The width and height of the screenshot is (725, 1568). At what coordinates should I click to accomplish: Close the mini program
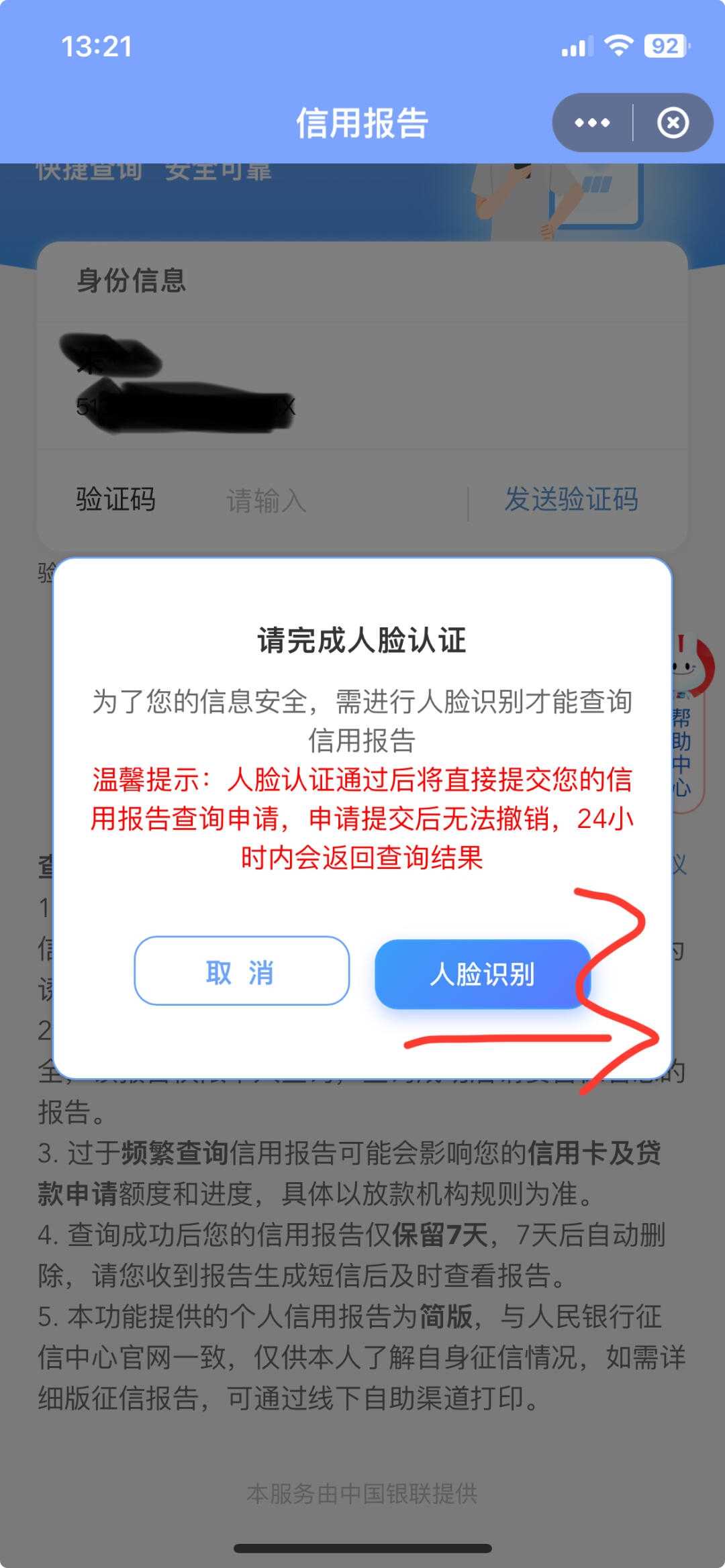tap(673, 123)
